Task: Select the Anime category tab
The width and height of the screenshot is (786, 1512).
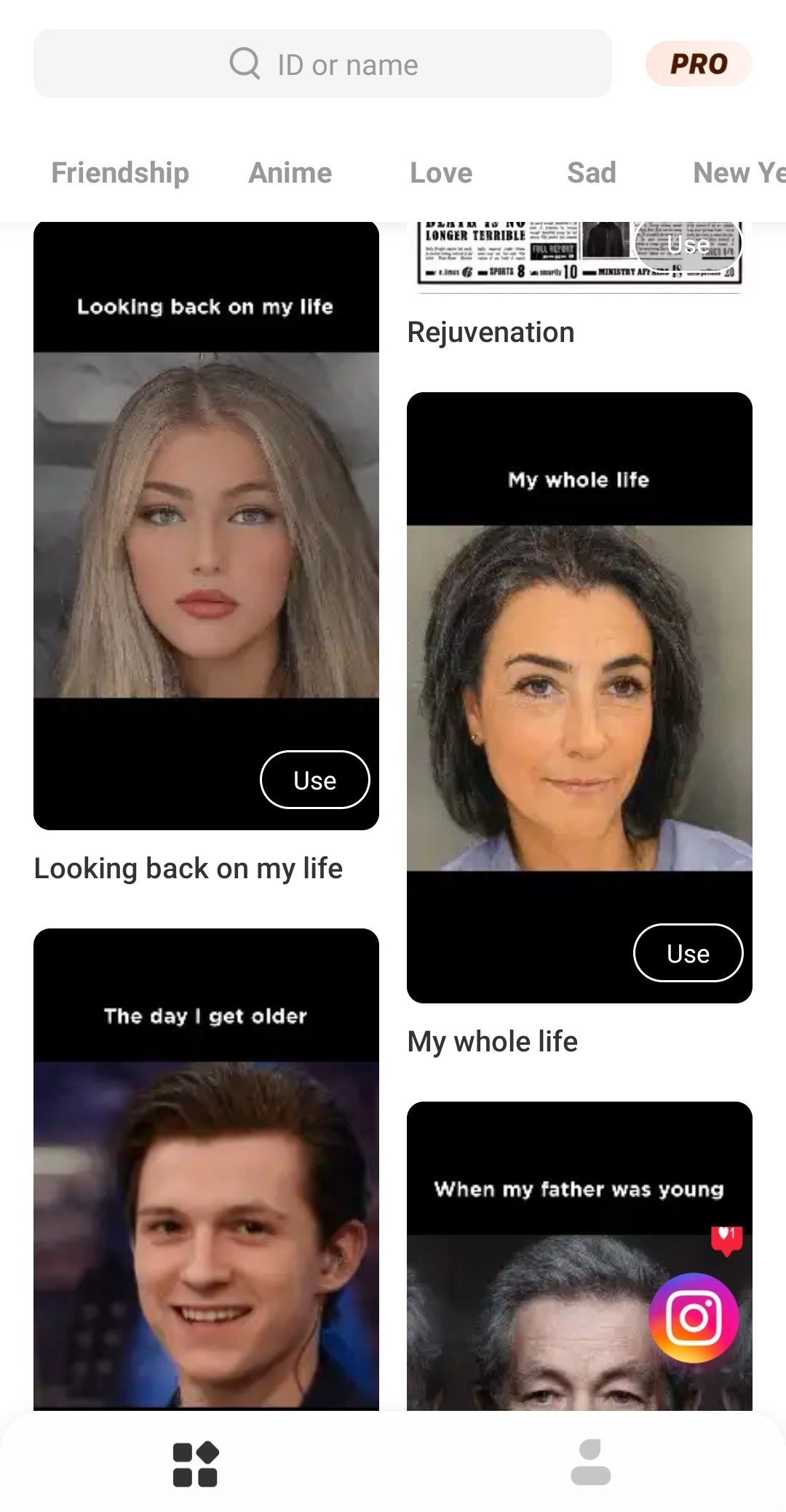Action: tap(290, 173)
